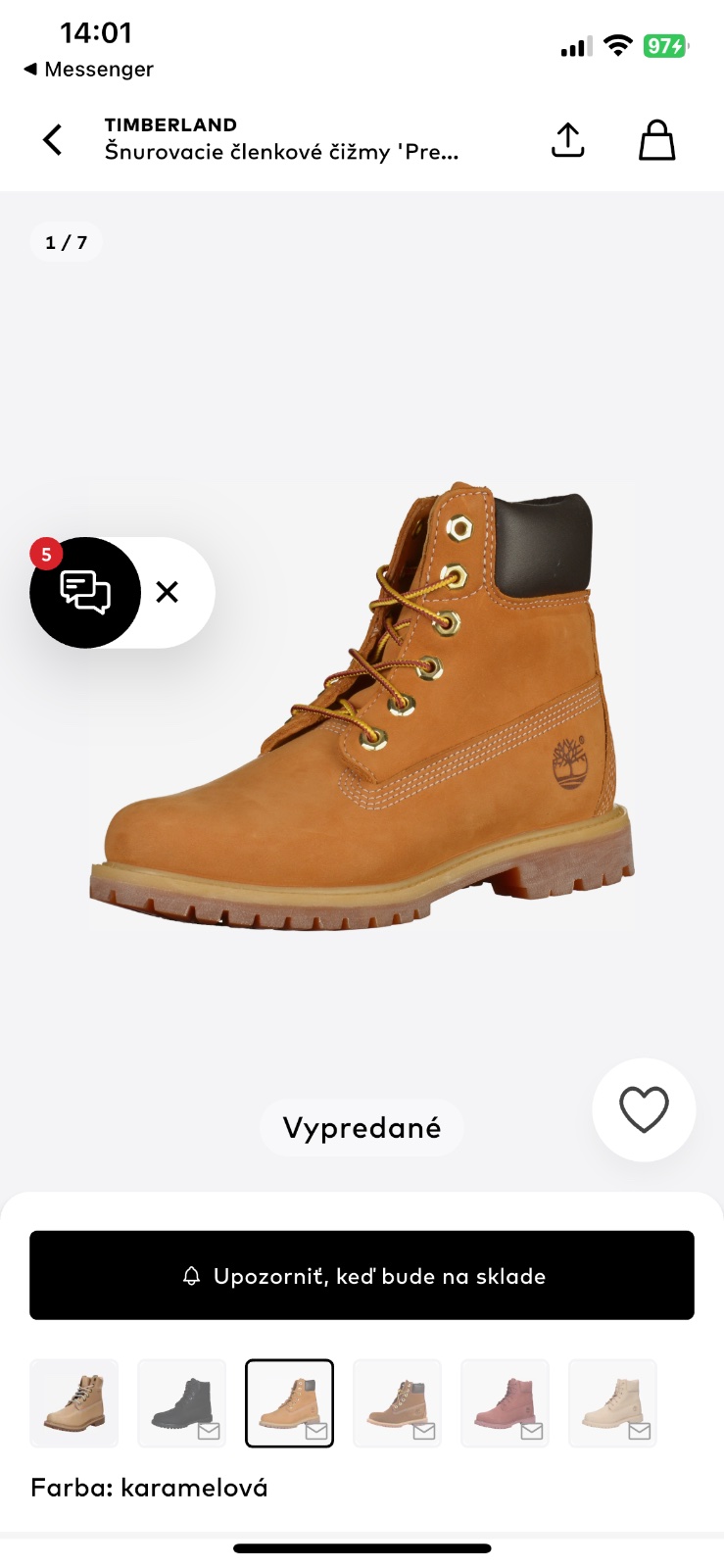Choose the black boot color variant

[182, 1403]
